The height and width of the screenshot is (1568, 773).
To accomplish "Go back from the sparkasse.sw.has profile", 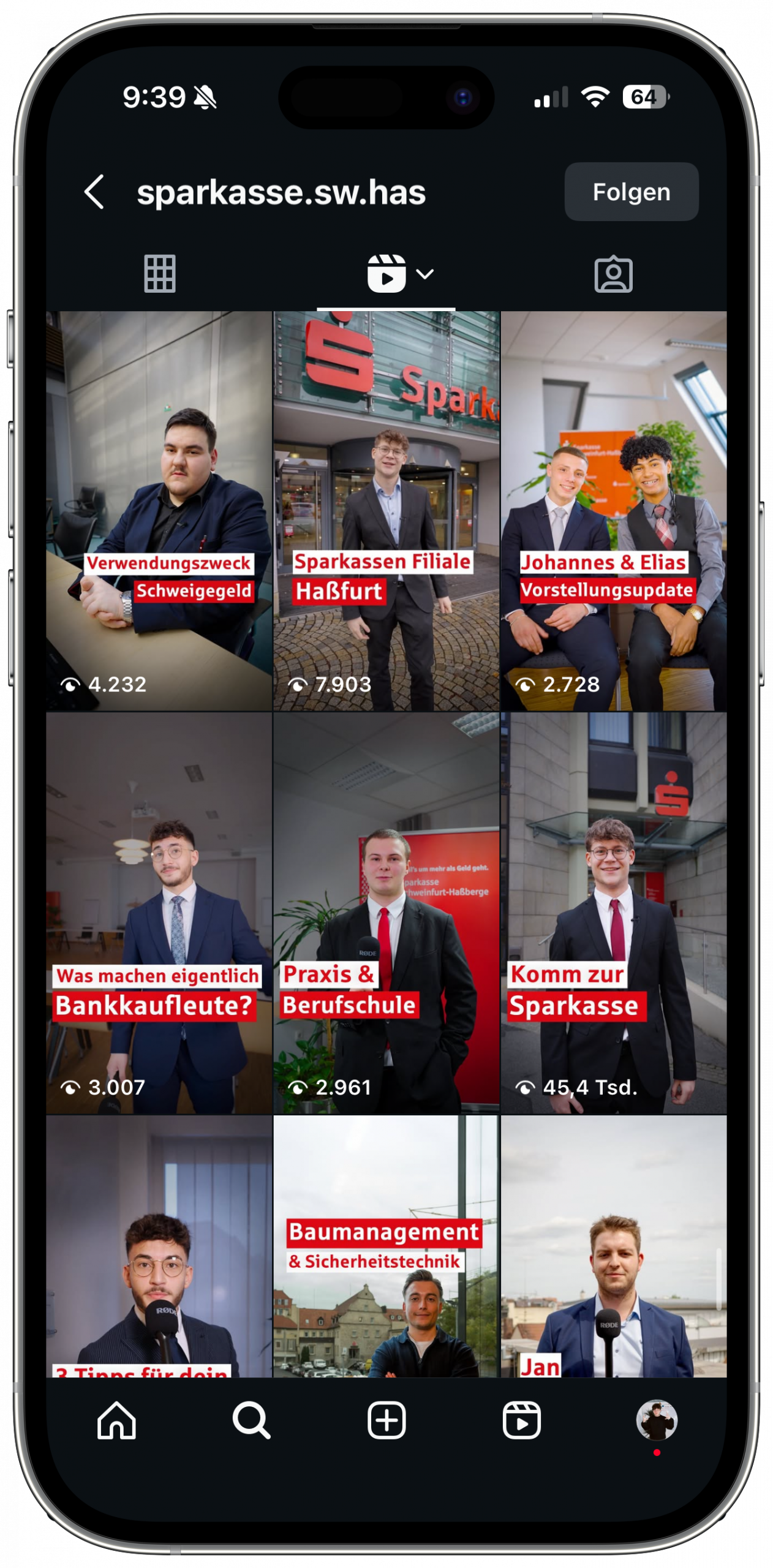I will (x=94, y=192).
